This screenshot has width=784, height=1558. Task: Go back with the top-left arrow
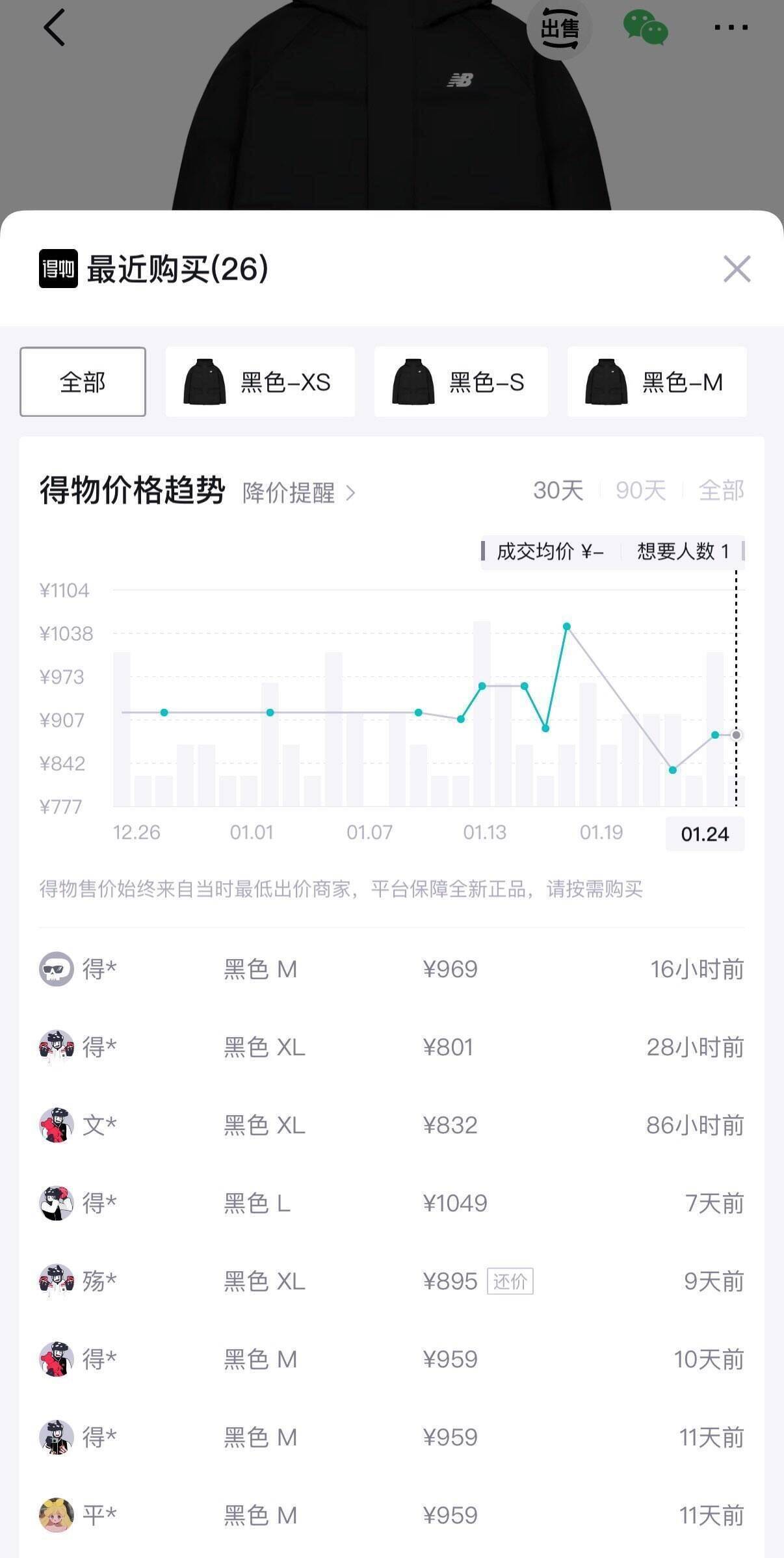click(x=55, y=28)
